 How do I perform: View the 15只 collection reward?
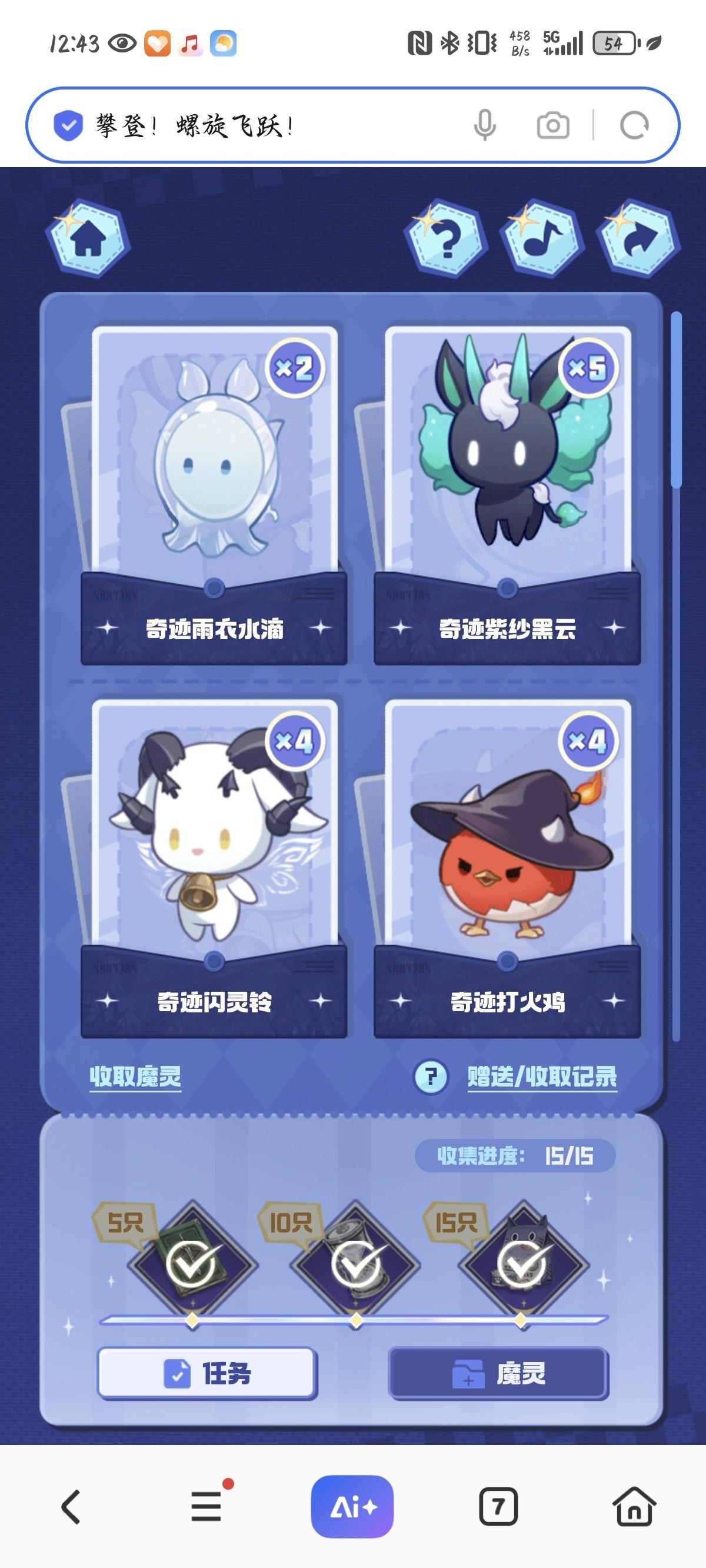pos(522,1265)
